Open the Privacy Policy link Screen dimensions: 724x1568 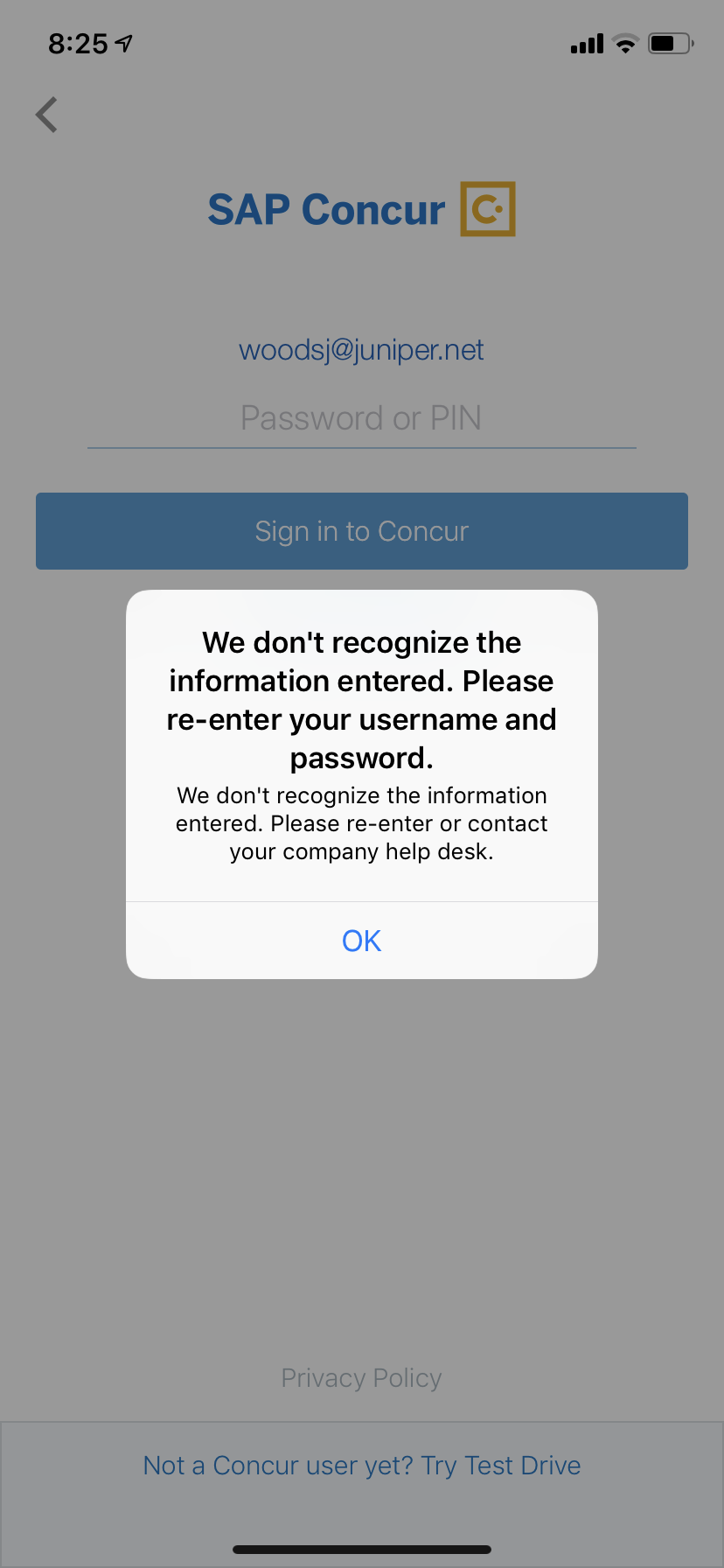[362, 1378]
